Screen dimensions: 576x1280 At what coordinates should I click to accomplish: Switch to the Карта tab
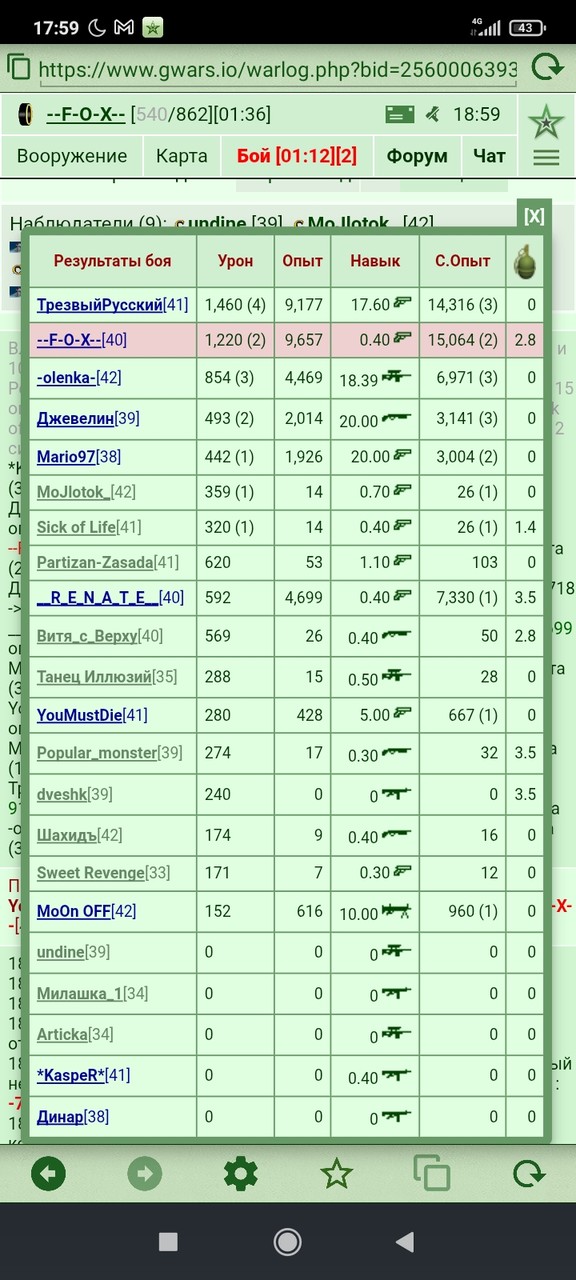point(181,156)
